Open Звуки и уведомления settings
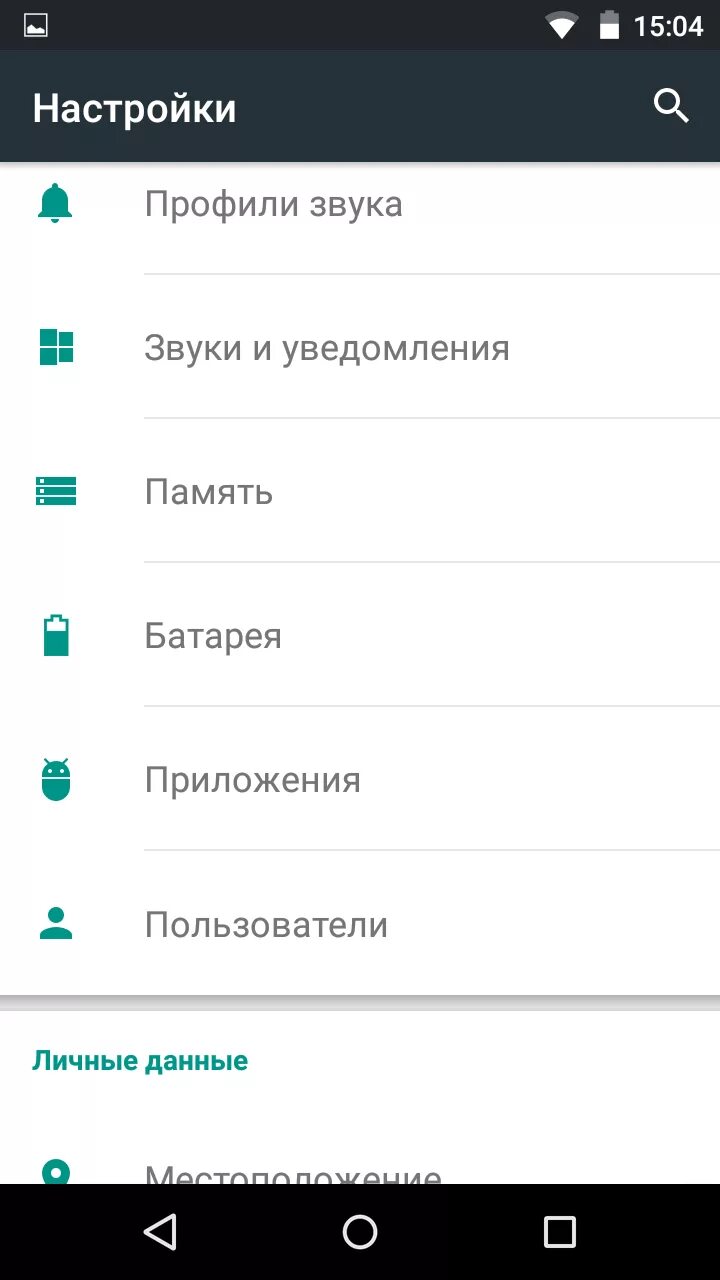Screen dimensions: 720x1280 [326, 348]
